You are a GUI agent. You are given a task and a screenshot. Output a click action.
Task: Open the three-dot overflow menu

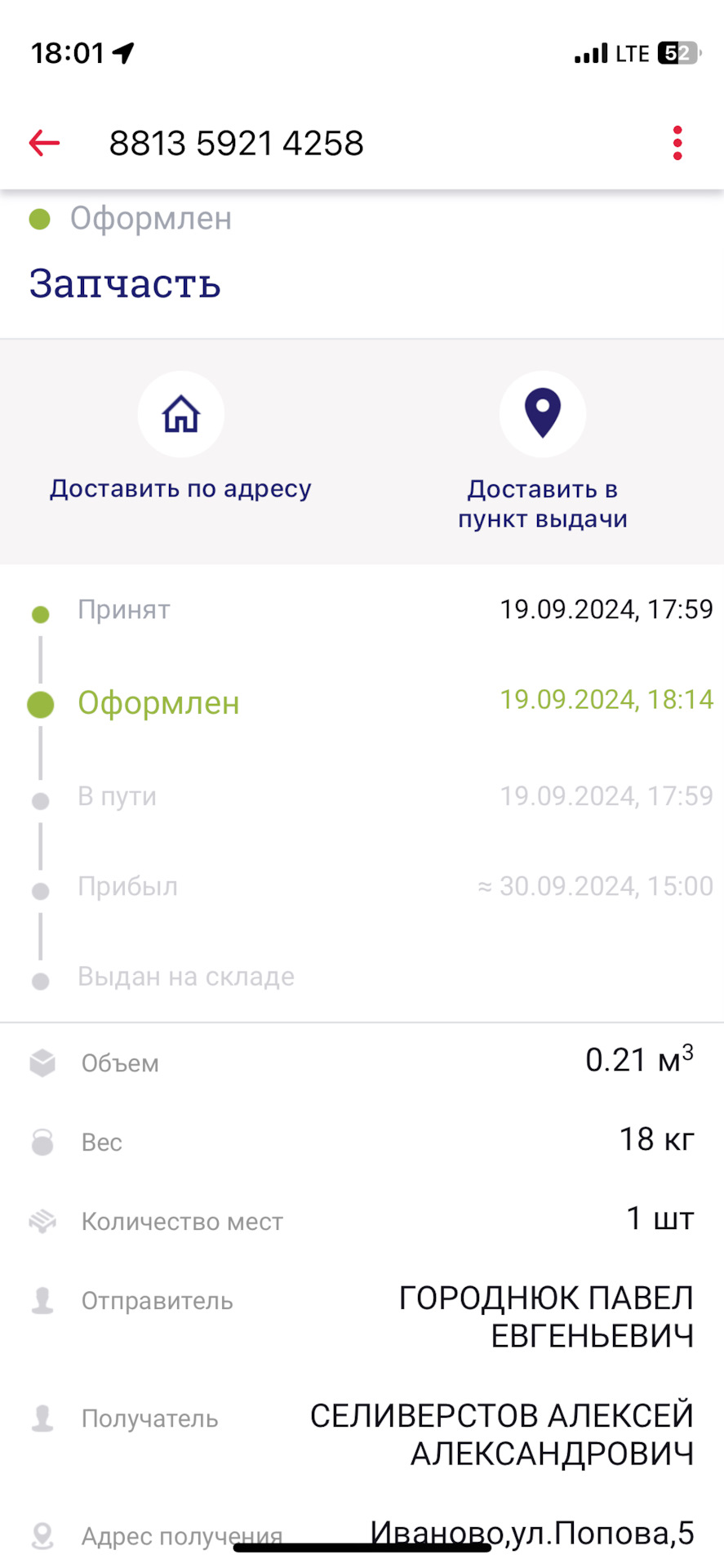677,144
